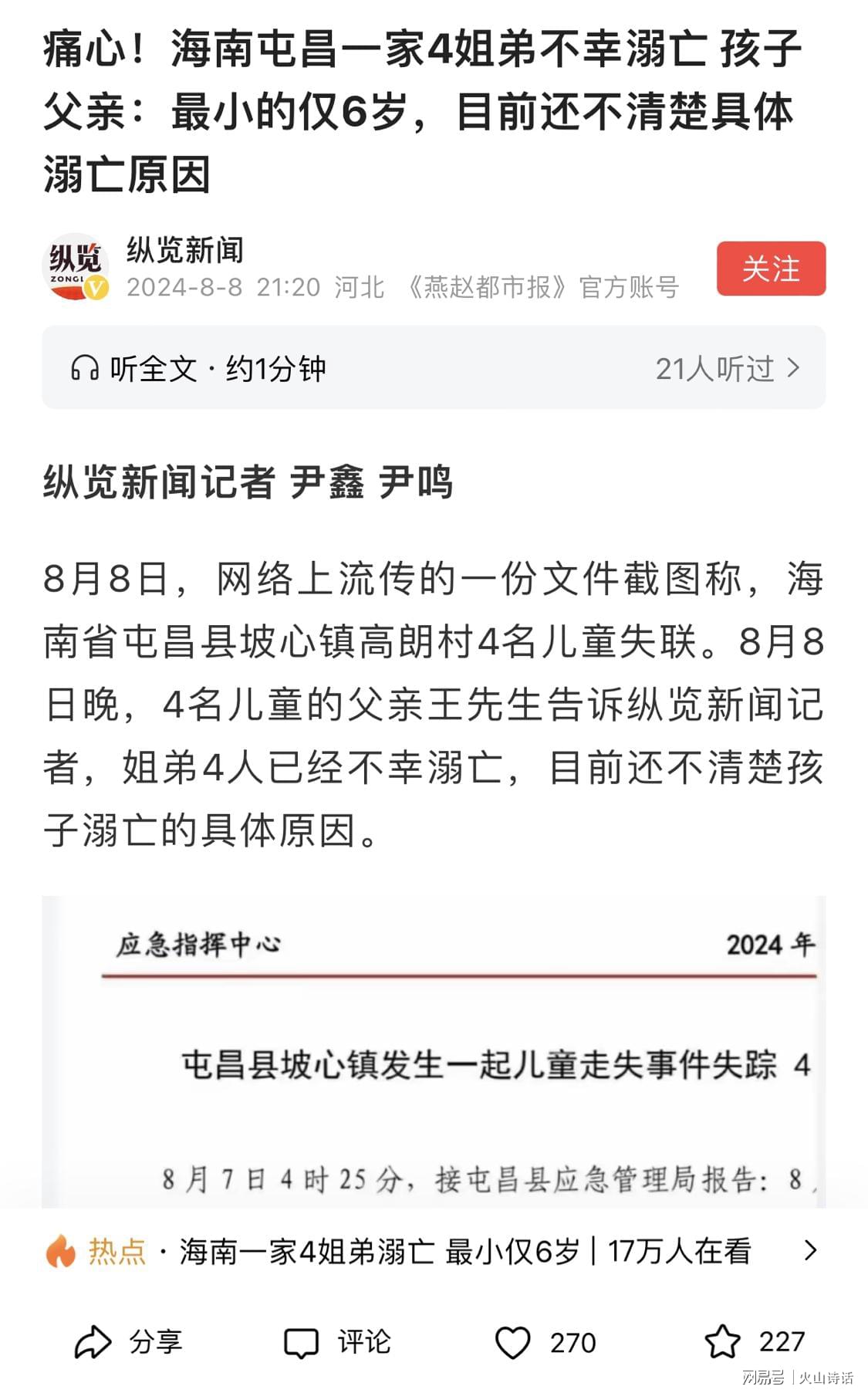Open the 纵览新闻 profile avatar
Image resolution: width=868 pixels, height=1393 pixels.
pos(75,268)
